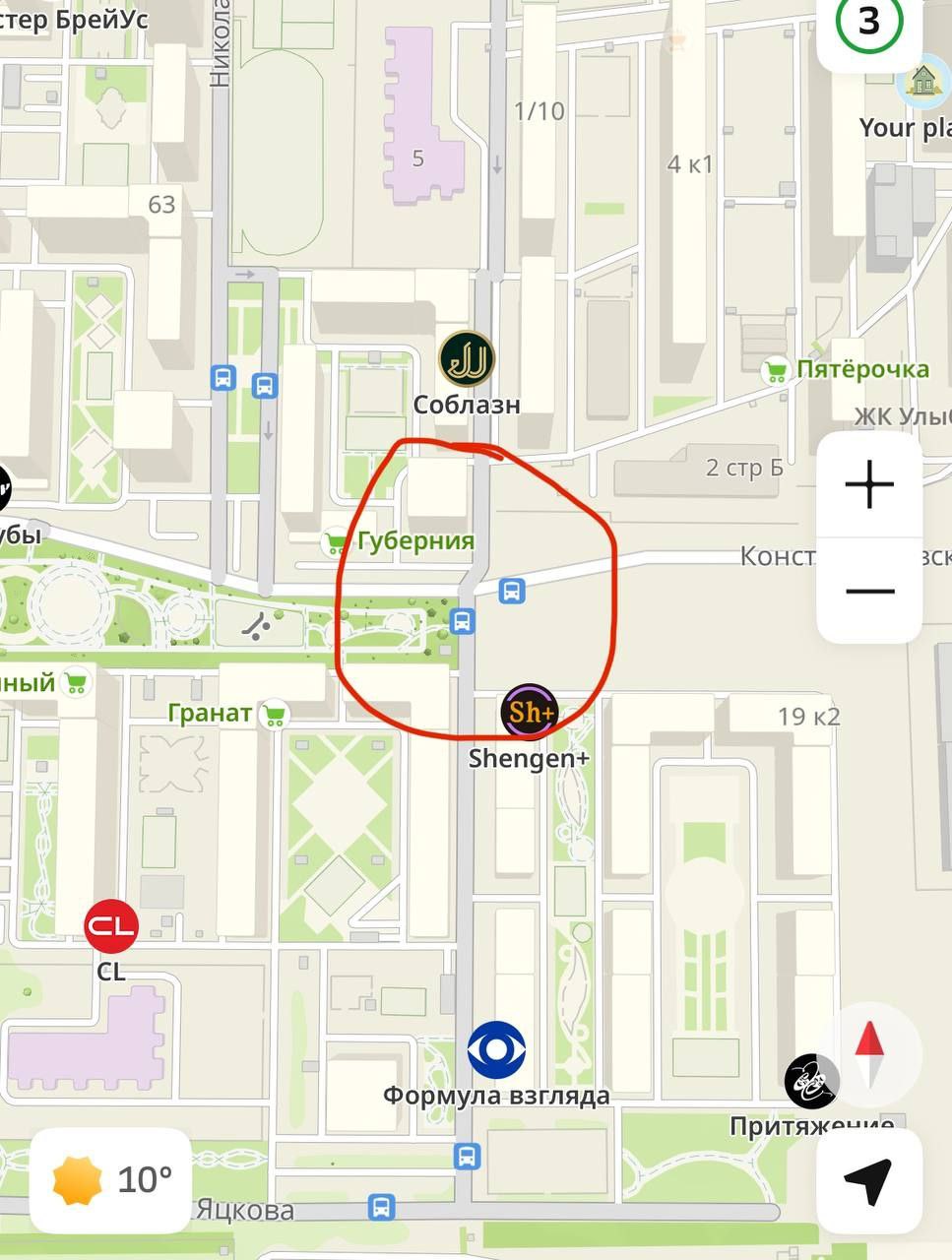
Task: Toggle the traffic level indicator
Action: coord(868,22)
